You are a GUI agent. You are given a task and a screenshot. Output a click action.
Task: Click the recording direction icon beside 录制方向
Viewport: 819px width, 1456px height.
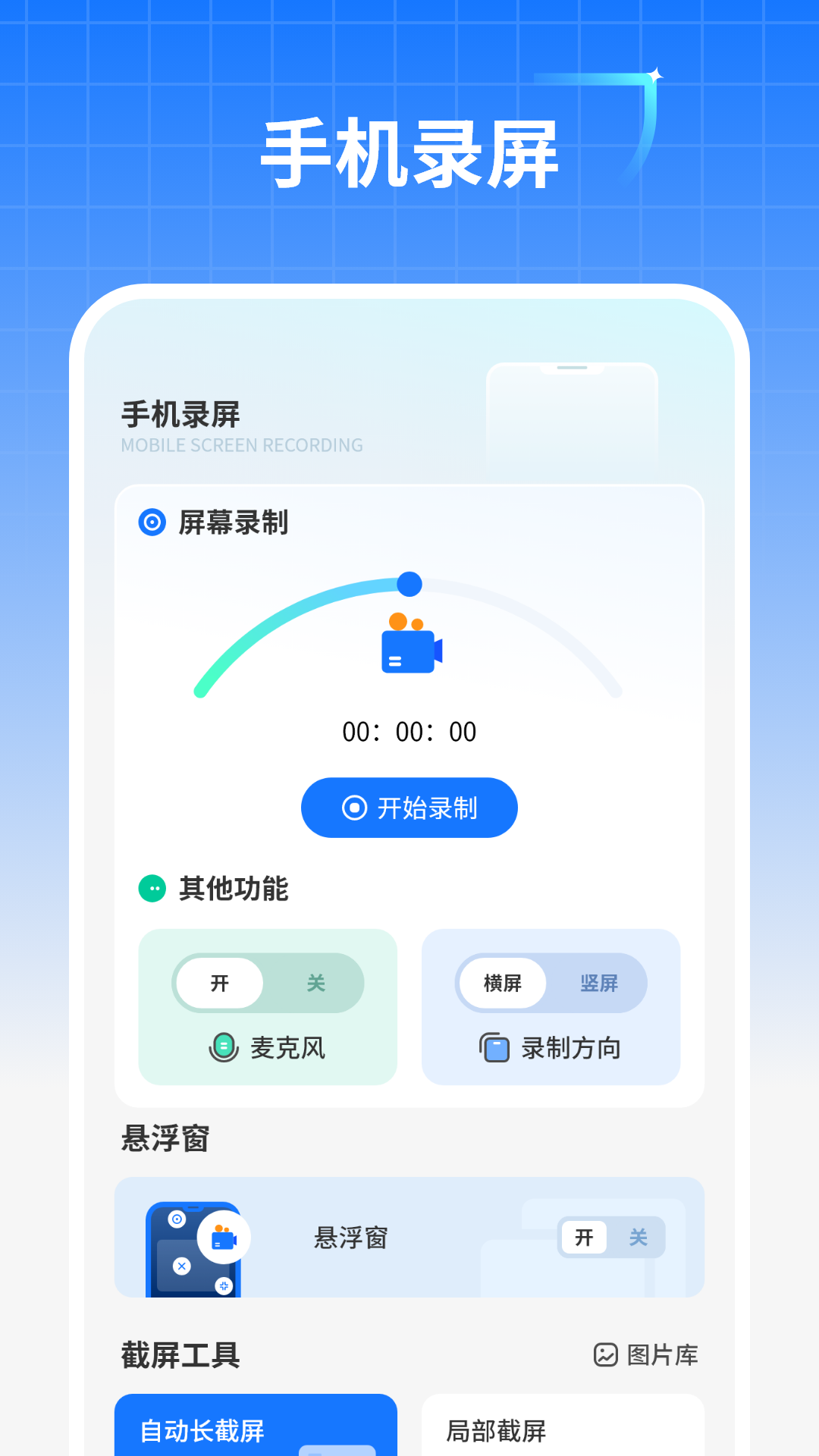pyautogui.click(x=495, y=1049)
